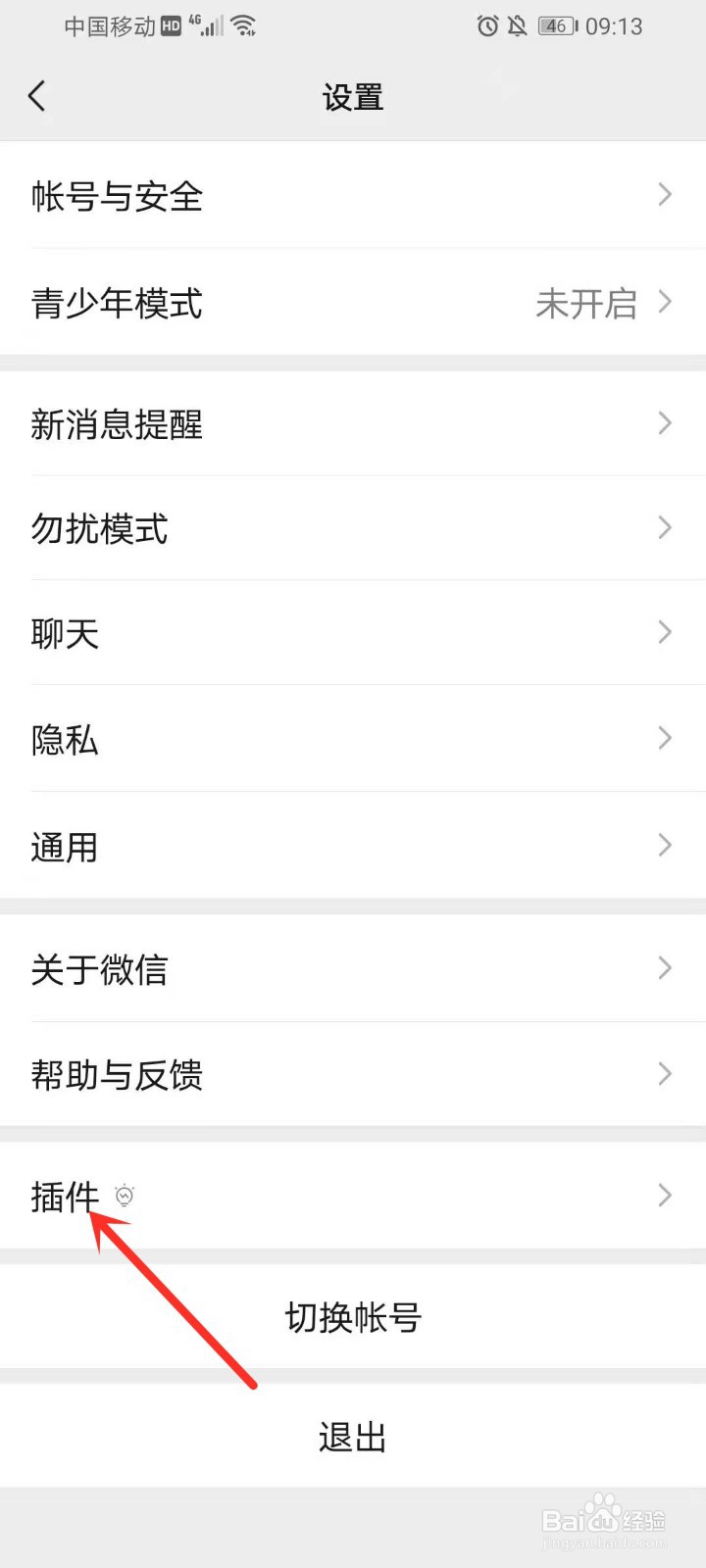
Task: Tap the muted notifications bell icon
Action: pos(517,26)
